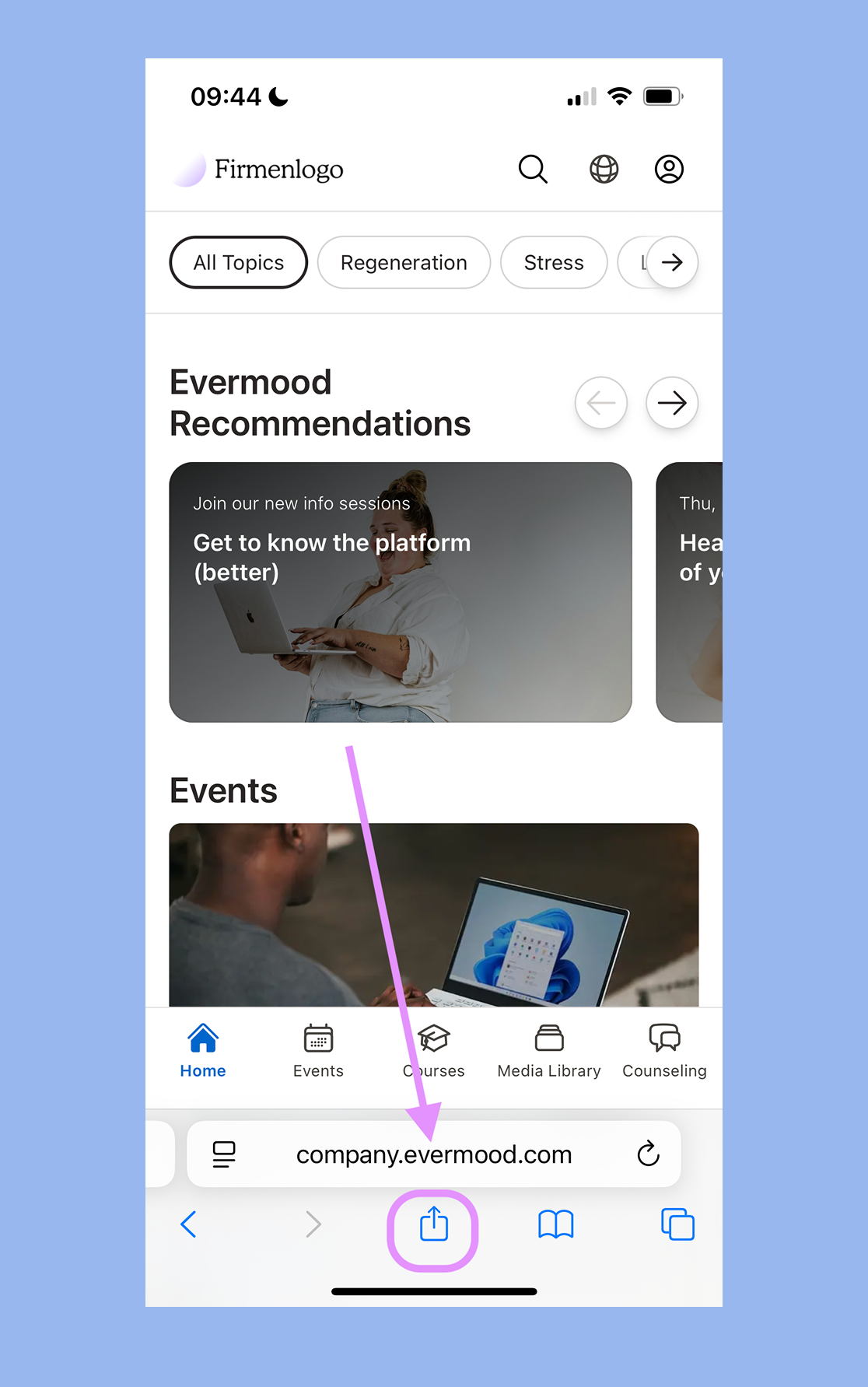Tap the company.evermood.com address bar

coord(433,1154)
